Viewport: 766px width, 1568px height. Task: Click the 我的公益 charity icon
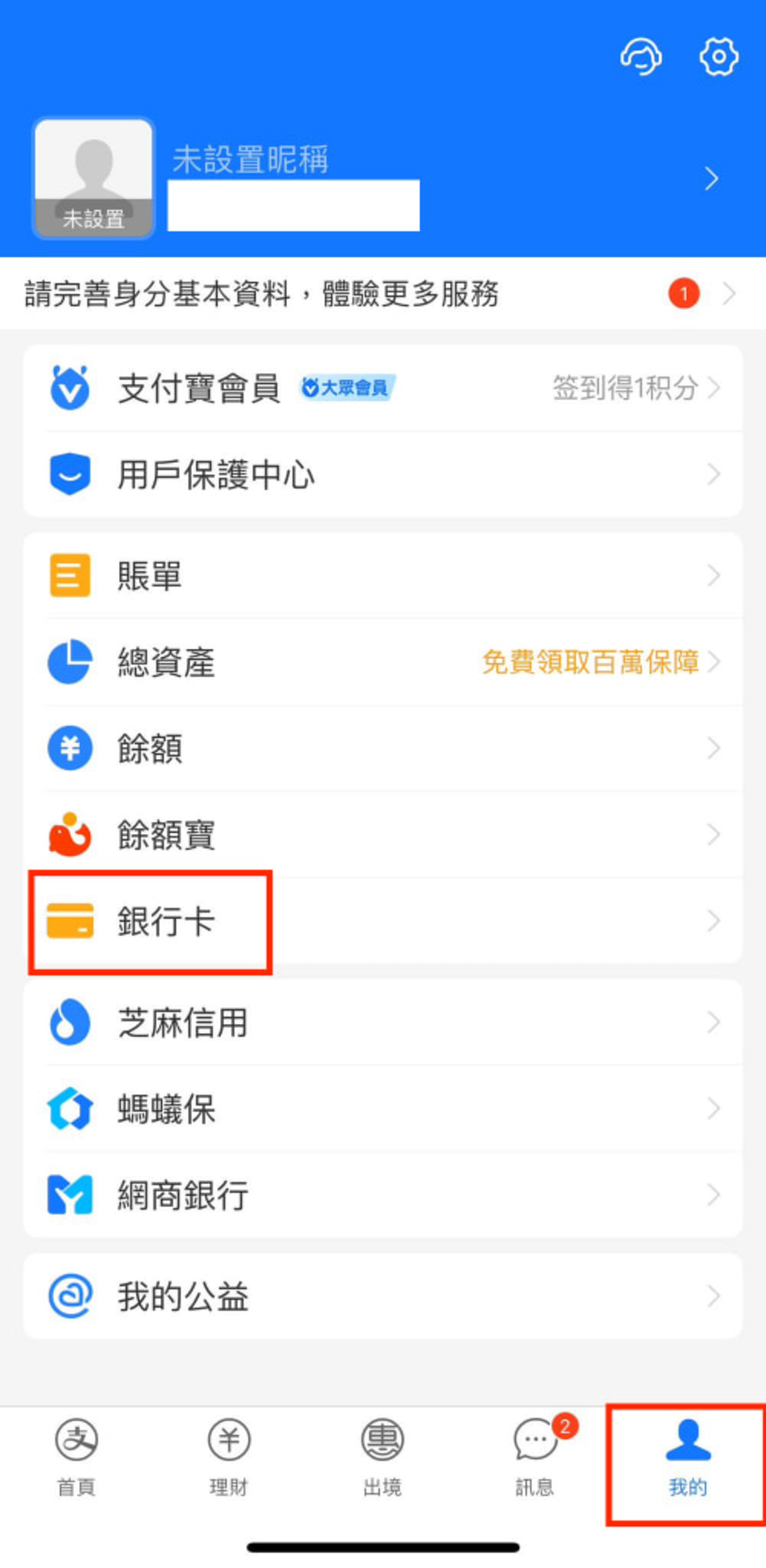pos(69,1295)
